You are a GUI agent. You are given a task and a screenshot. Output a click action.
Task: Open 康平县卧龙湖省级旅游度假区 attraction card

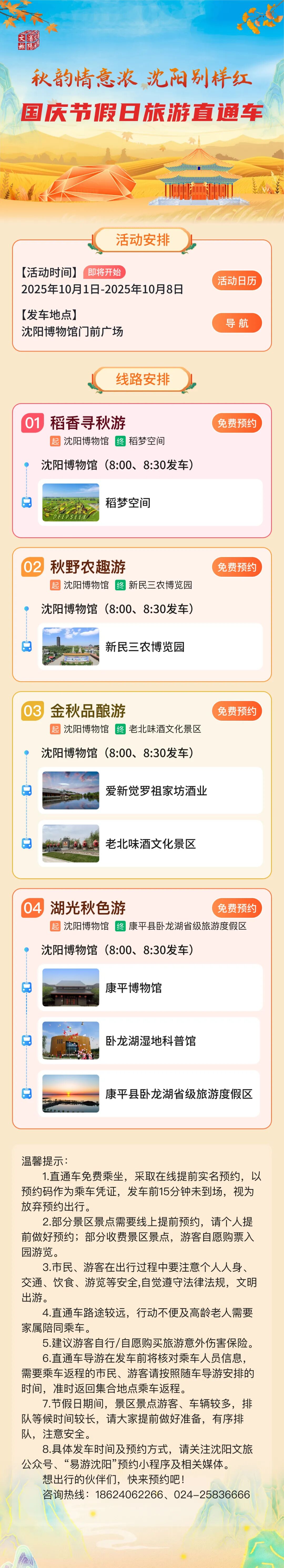[150, 1094]
